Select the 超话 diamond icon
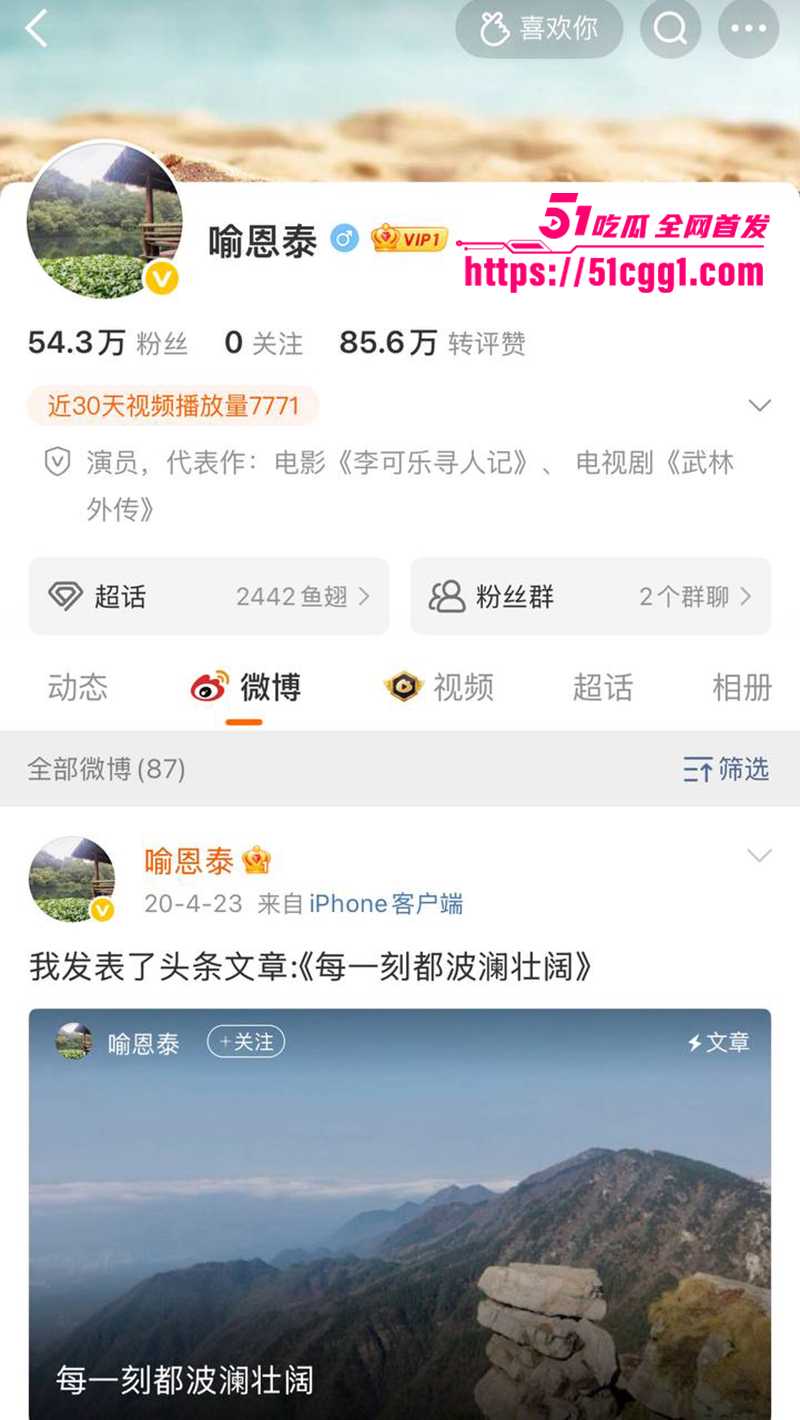The width and height of the screenshot is (800, 1420). pos(65,596)
